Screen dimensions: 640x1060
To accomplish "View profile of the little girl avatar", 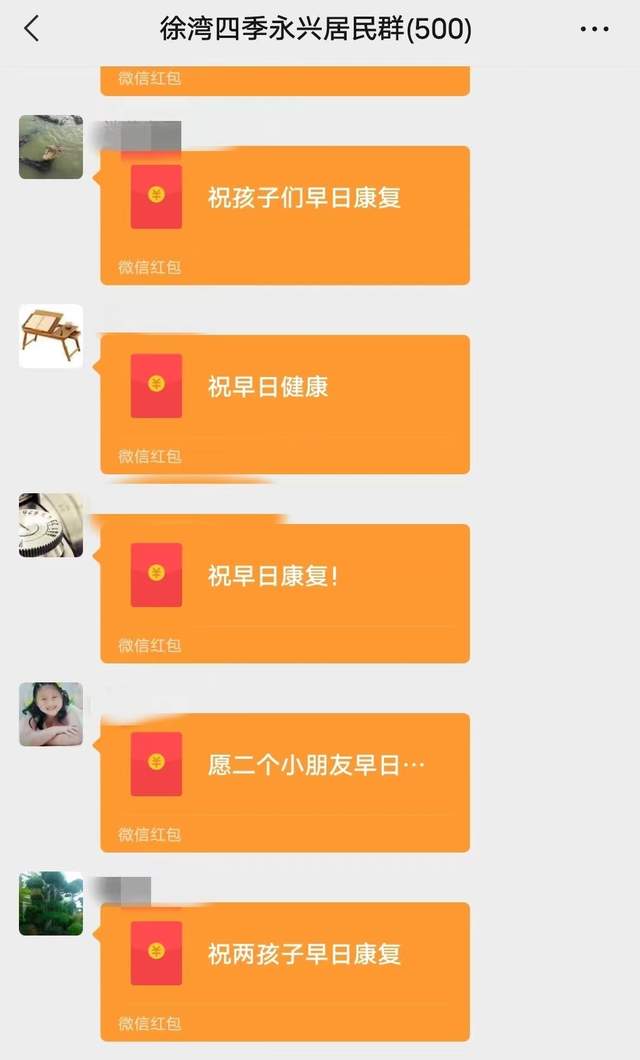I will tap(51, 714).
